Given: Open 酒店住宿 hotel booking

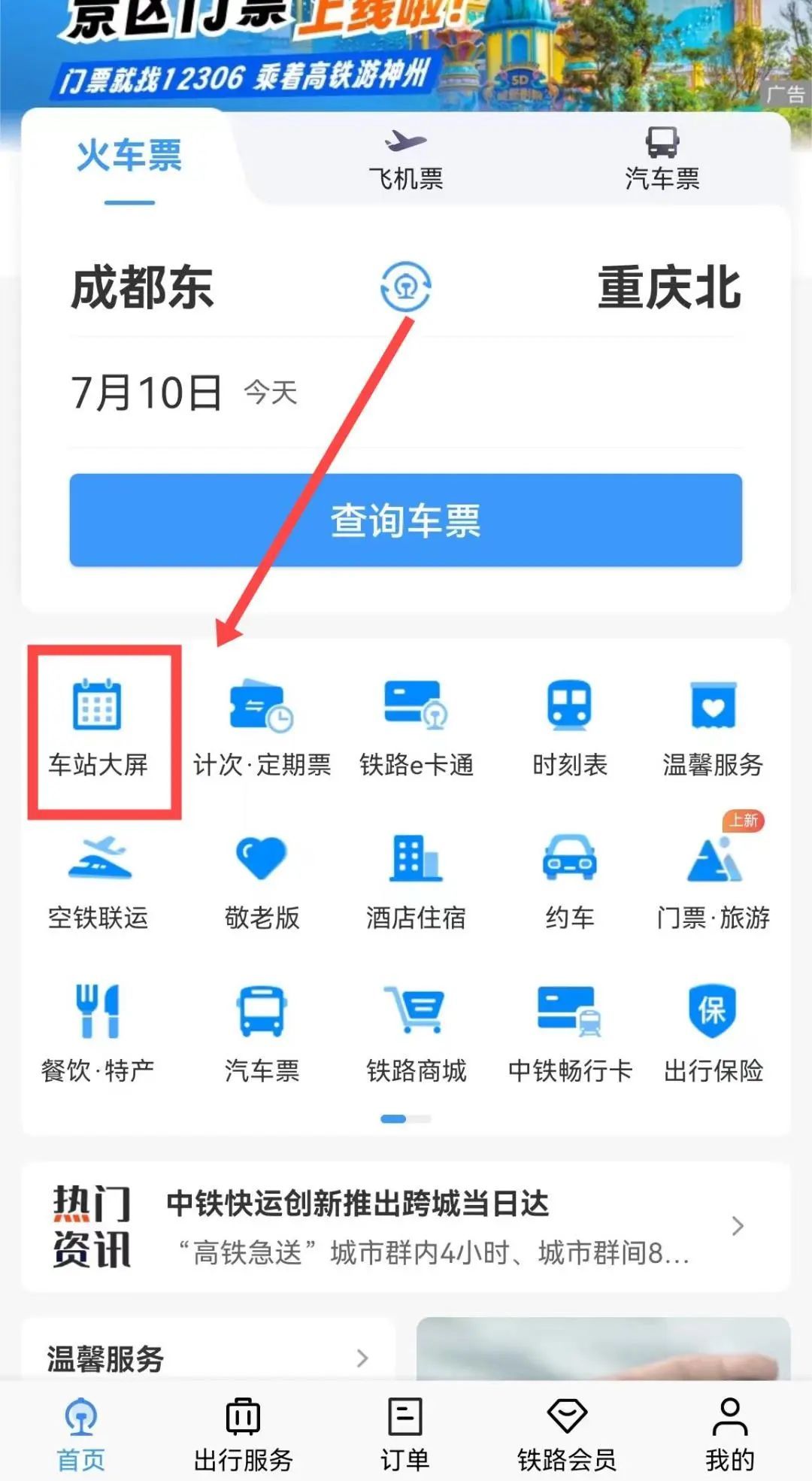Looking at the screenshot, I should tap(417, 882).
